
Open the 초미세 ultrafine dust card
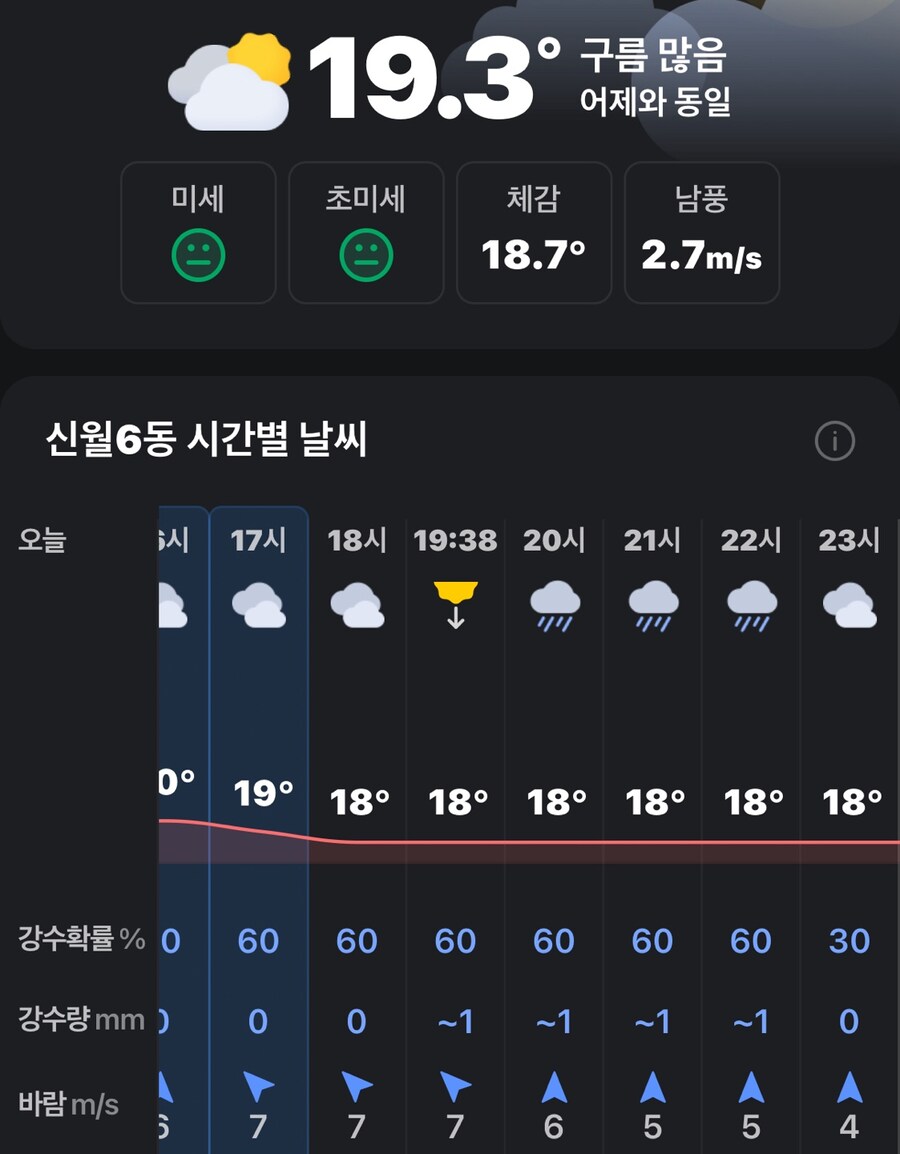(x=366, y=232)
